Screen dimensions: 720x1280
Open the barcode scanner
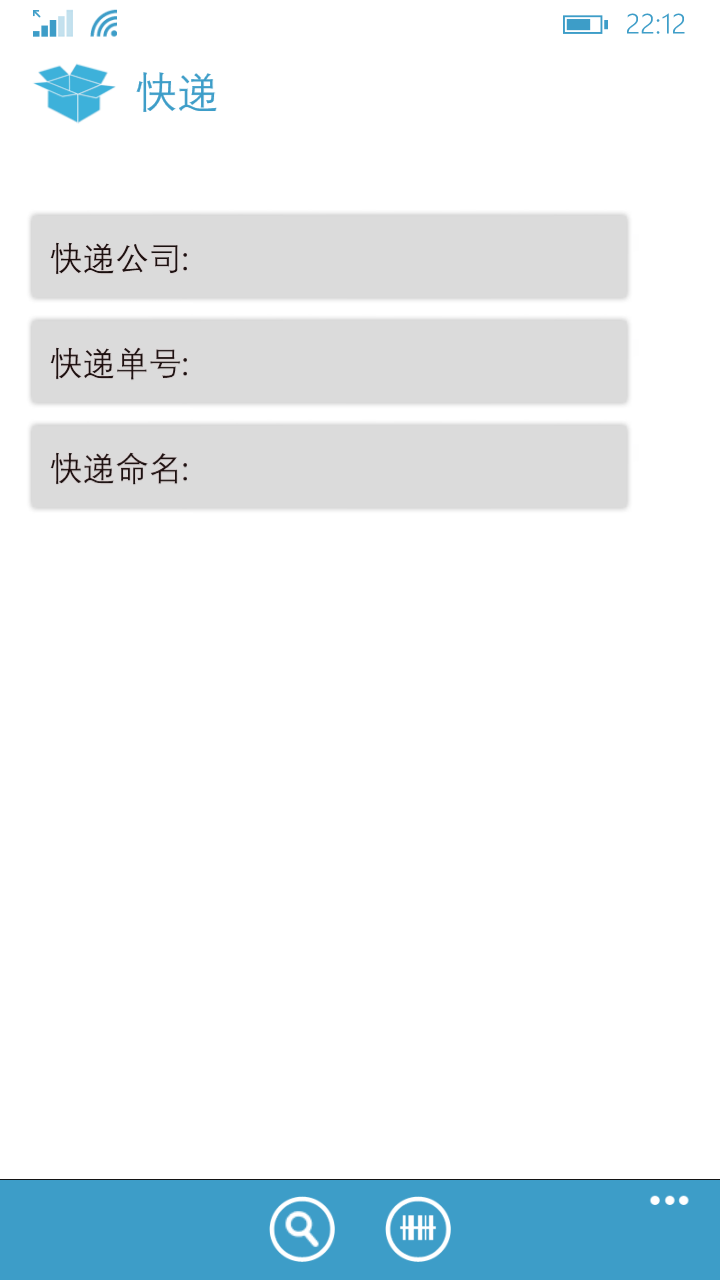coord(418,1228)
